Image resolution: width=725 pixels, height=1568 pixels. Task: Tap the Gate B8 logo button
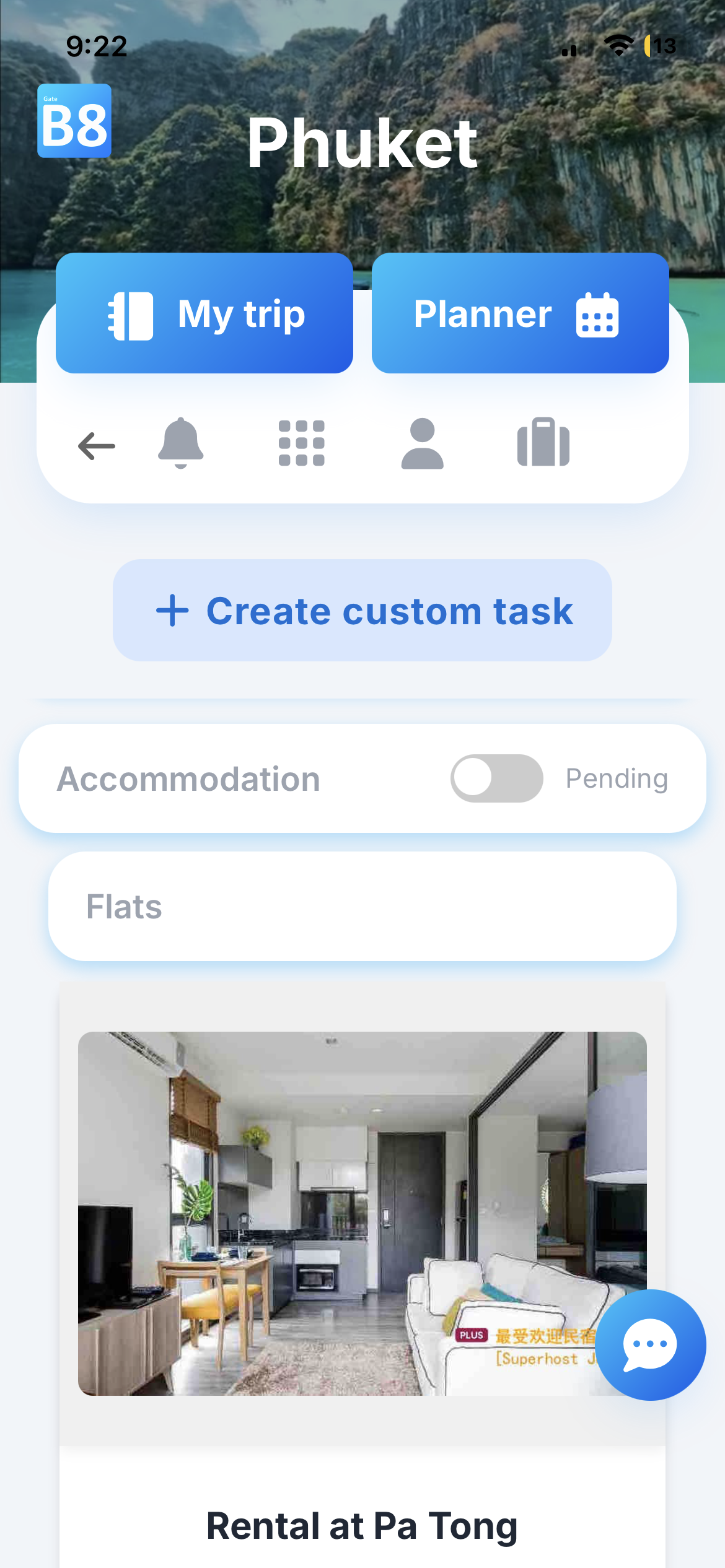(x=74, y=121)
